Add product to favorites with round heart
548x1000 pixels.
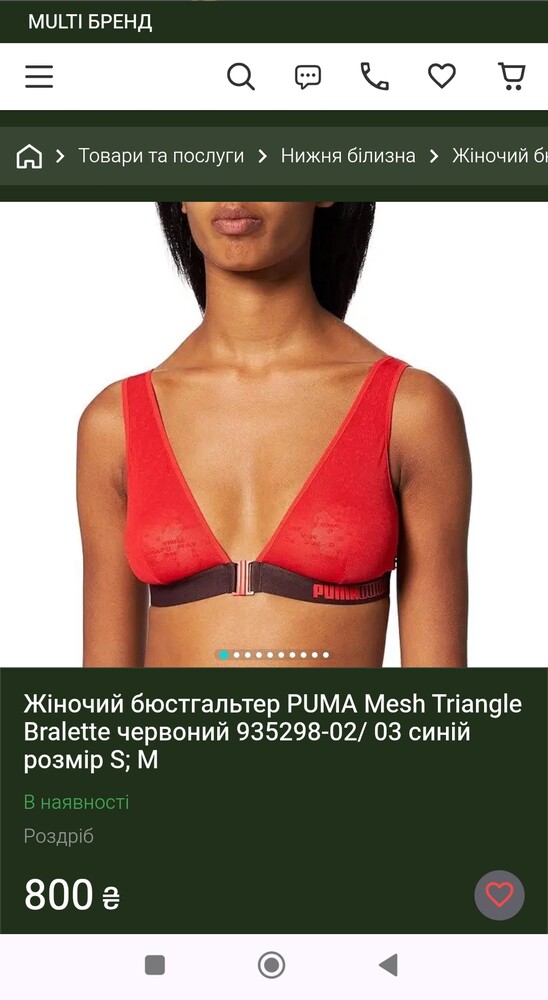(x=500, y=895)
